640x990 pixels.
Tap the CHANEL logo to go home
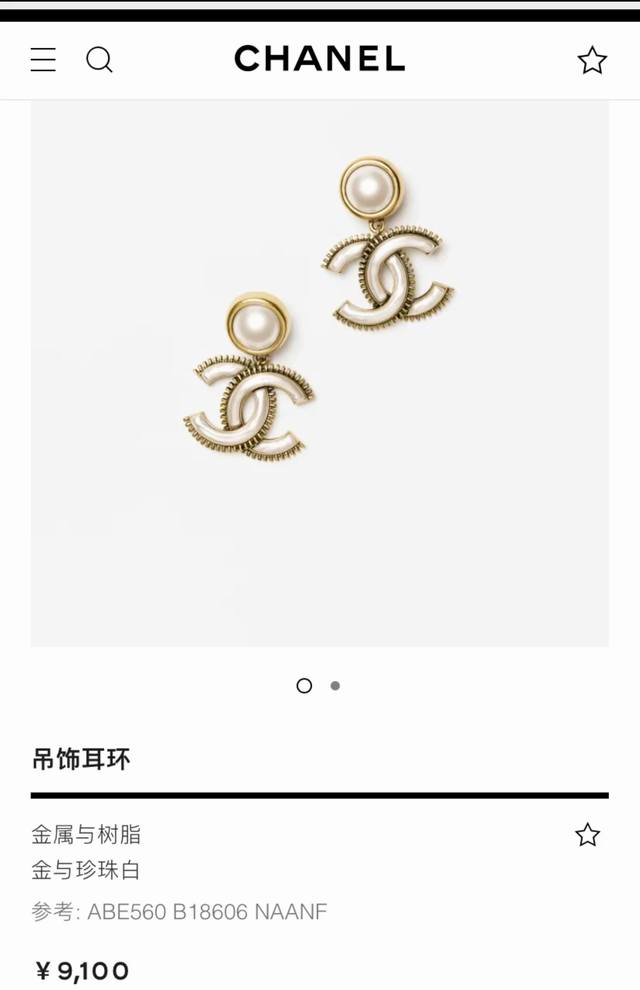point(319,59)
